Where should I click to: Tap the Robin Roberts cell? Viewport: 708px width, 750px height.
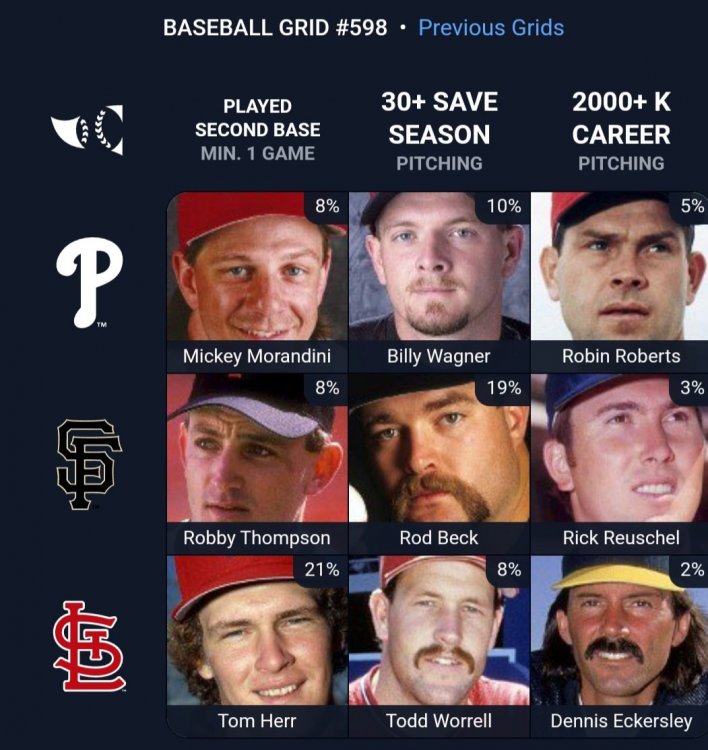620,282
